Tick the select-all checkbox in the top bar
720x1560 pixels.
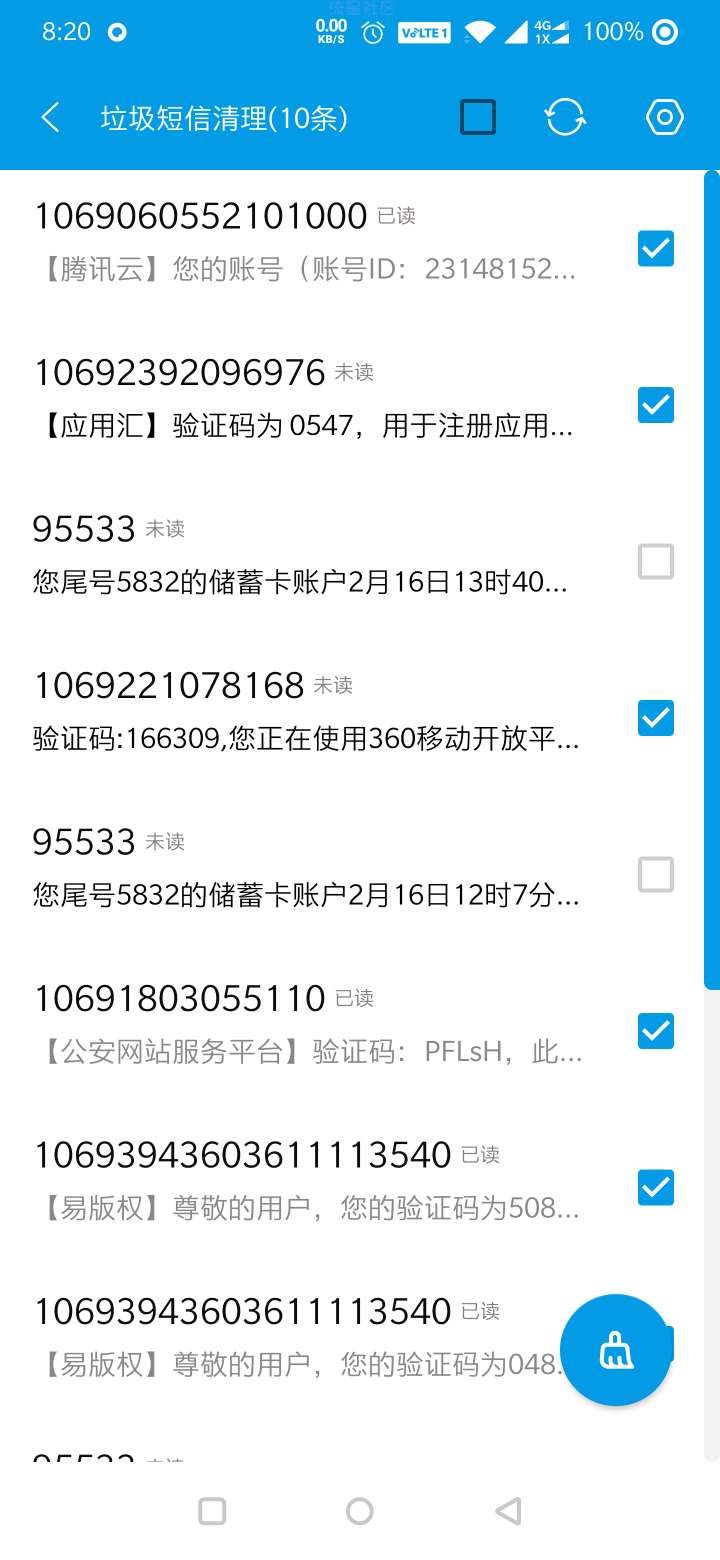[x=478, y=118]
